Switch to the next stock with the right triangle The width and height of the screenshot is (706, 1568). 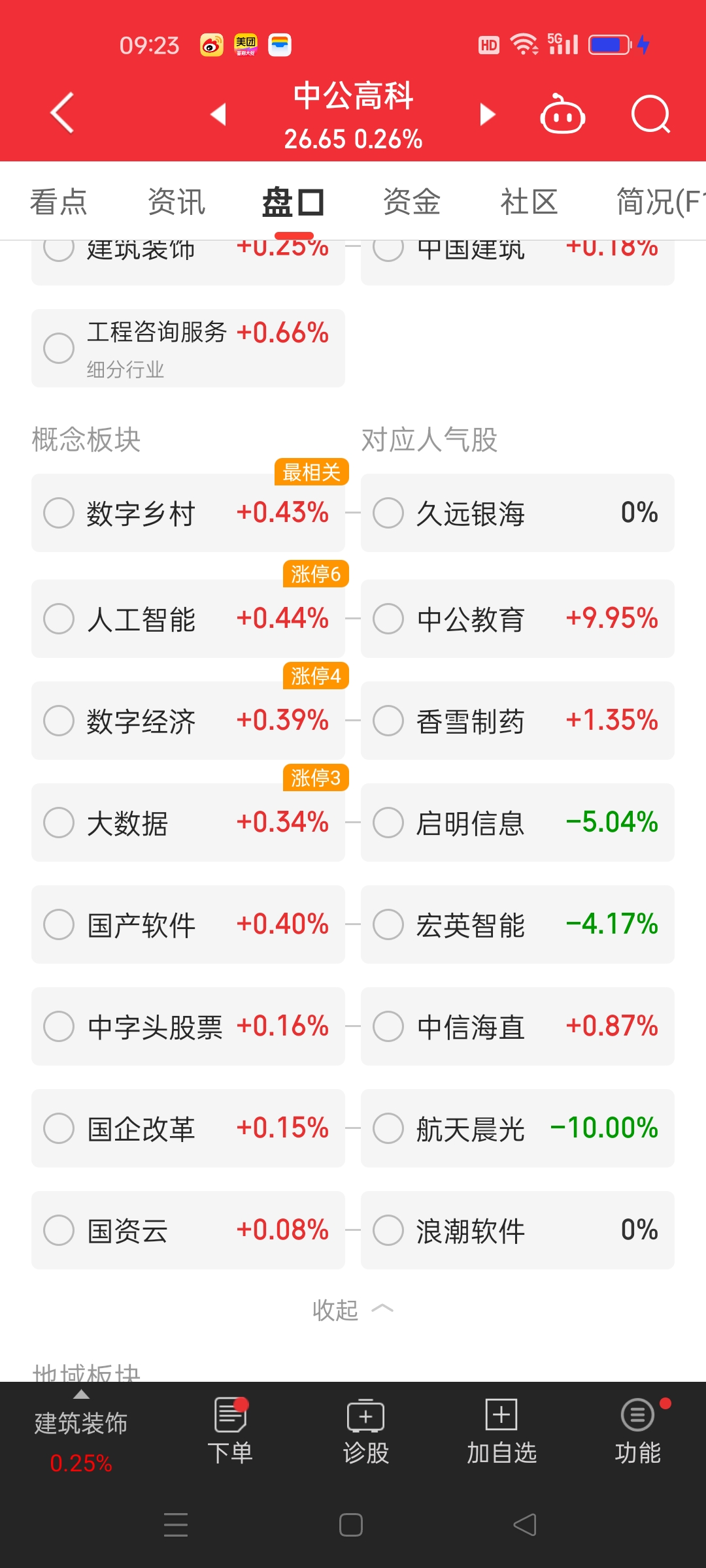click(487, 114)
